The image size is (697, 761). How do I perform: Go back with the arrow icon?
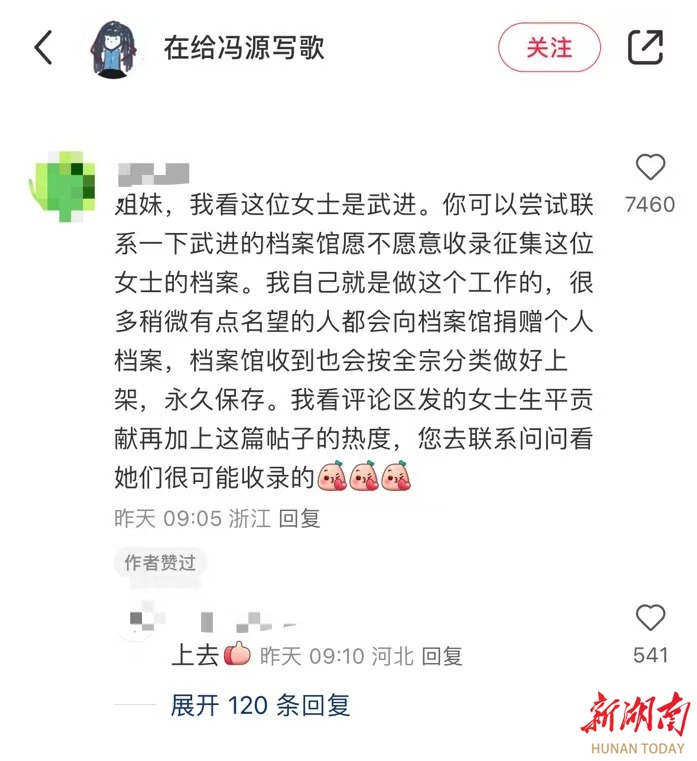click(x=43, y=47)
